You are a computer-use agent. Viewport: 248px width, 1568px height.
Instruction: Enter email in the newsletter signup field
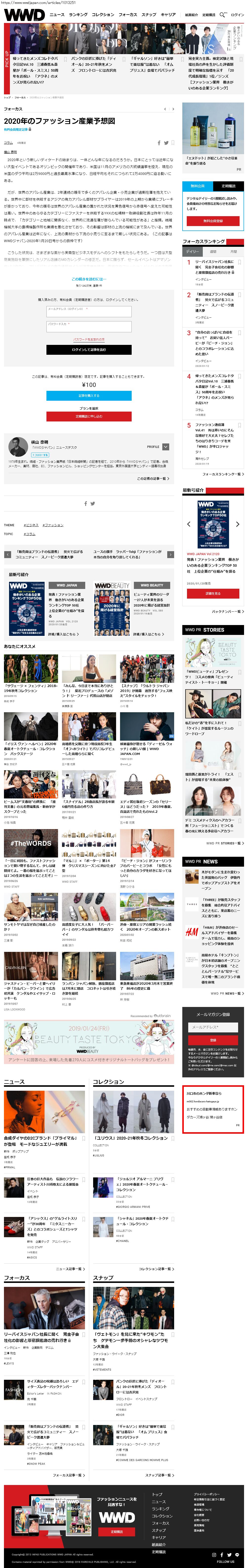pyautogui.click(x=213, y=1027)
